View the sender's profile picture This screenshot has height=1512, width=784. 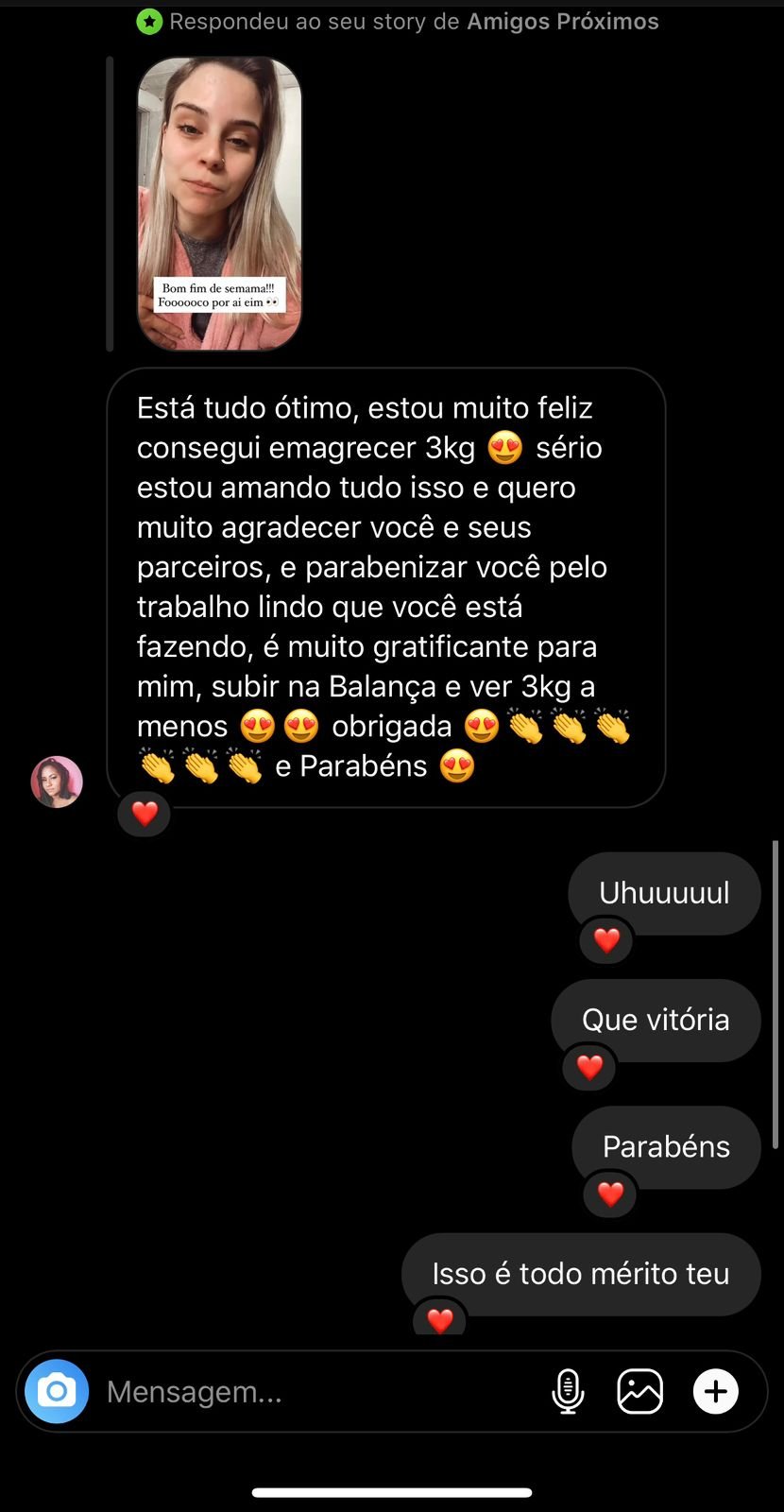(x=57, y=782)
